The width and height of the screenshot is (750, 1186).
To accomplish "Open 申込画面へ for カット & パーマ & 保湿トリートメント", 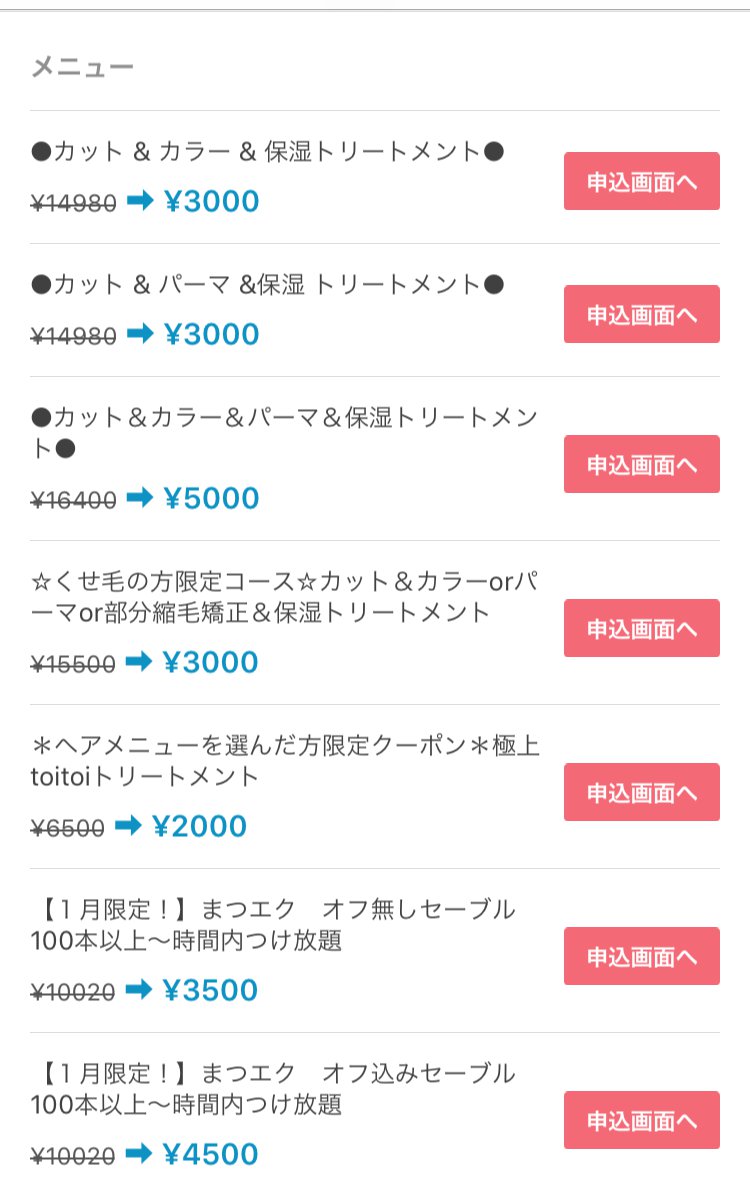I will [641, 313].
